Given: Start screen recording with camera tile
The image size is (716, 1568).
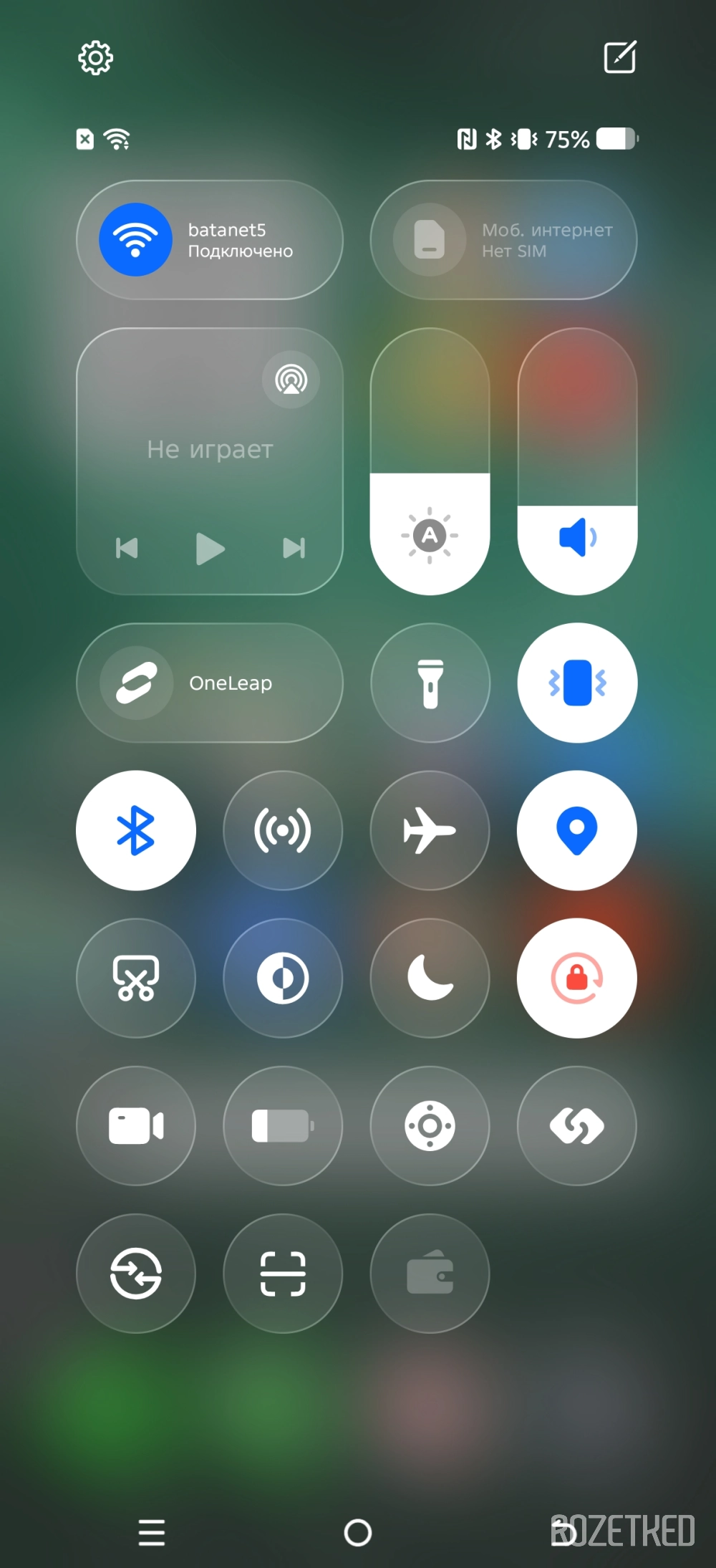Looking at the screenshot, I should 136,1126.
